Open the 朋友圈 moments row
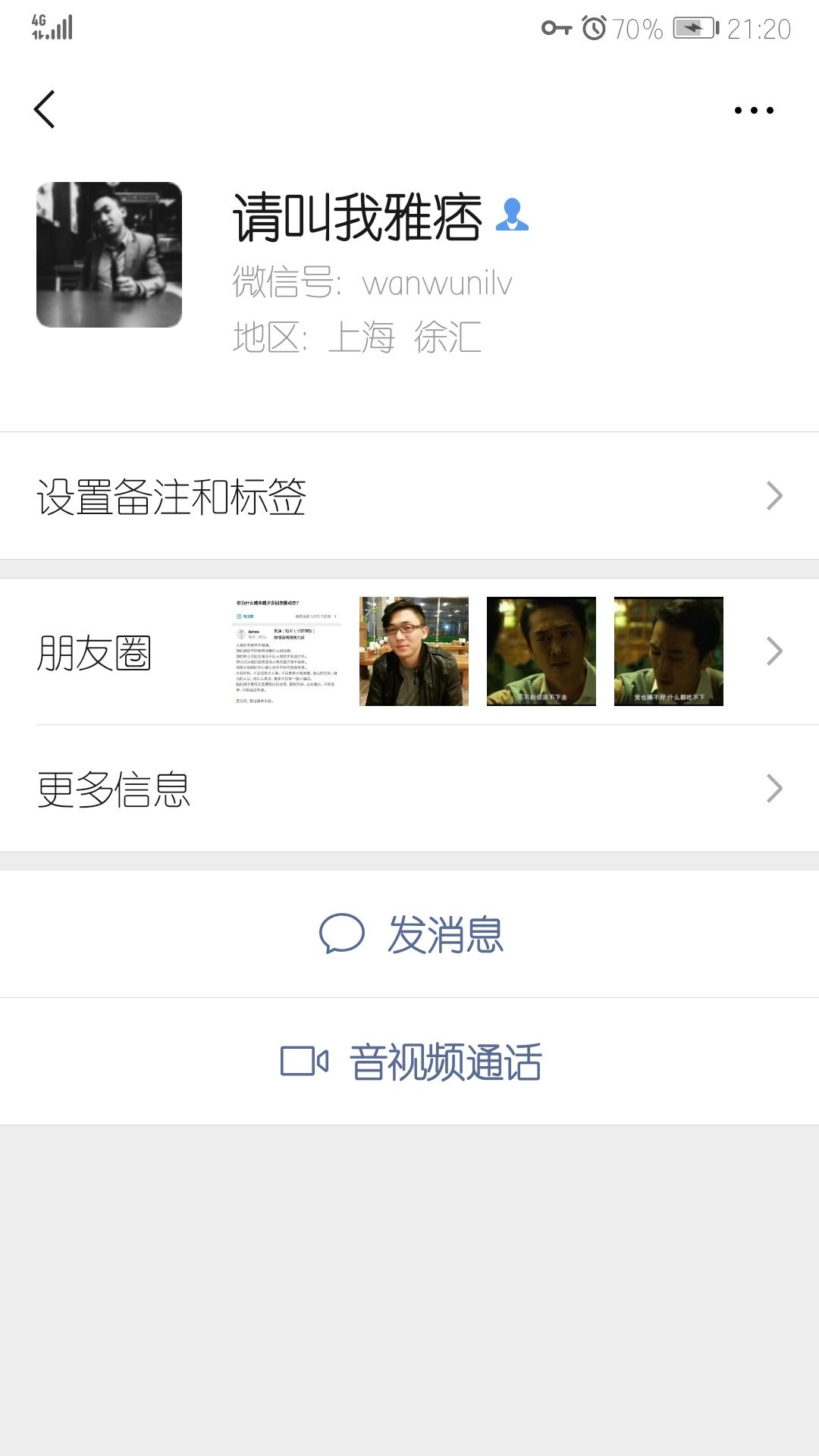 pos(409,651)
